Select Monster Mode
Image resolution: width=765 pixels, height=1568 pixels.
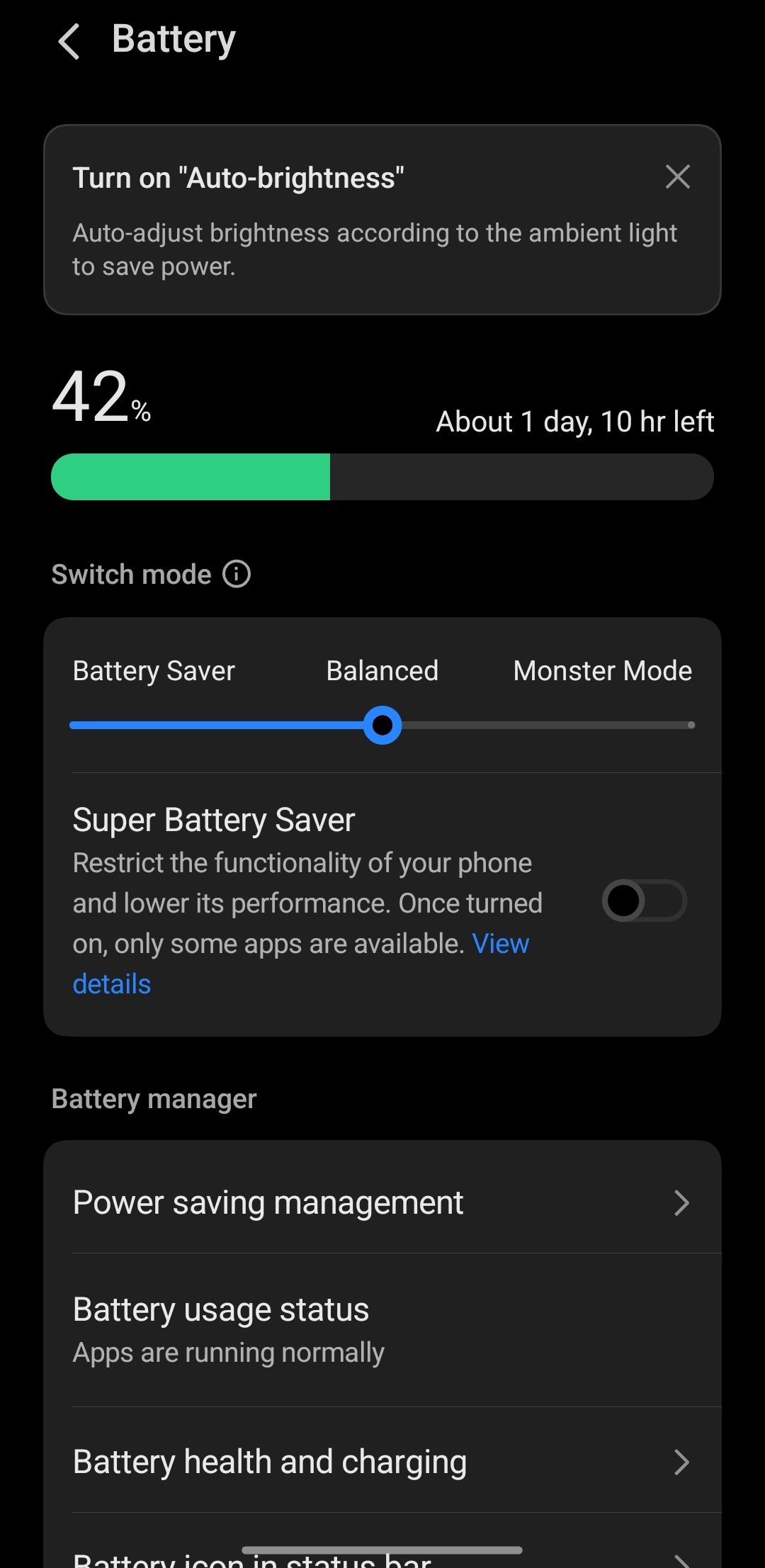coord(602,670)
